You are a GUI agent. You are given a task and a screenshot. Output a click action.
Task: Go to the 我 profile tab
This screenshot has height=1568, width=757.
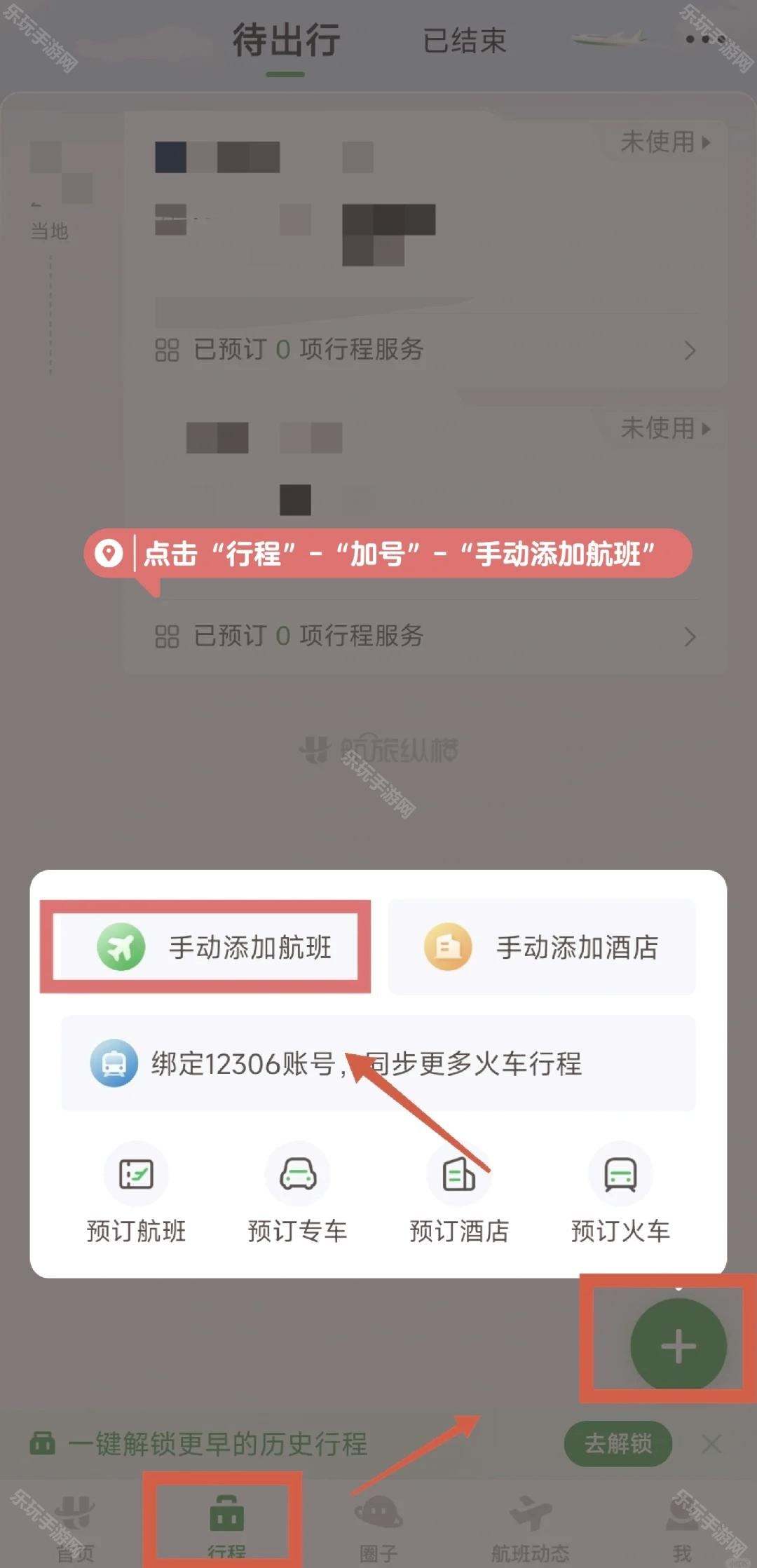coord(681,1528)
